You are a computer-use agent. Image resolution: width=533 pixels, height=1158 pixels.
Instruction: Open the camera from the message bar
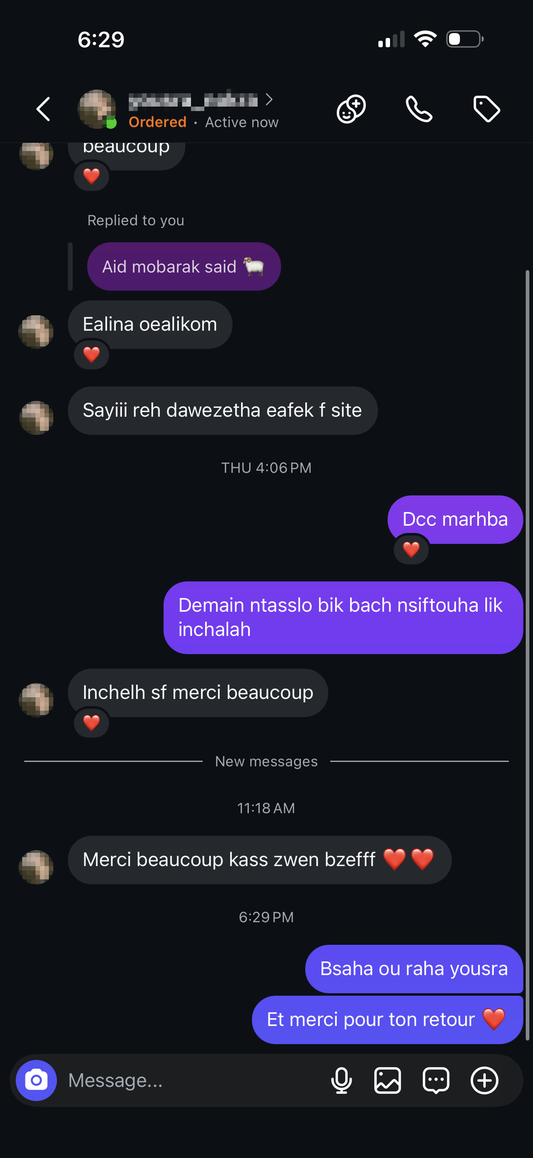coord(36,1080)
